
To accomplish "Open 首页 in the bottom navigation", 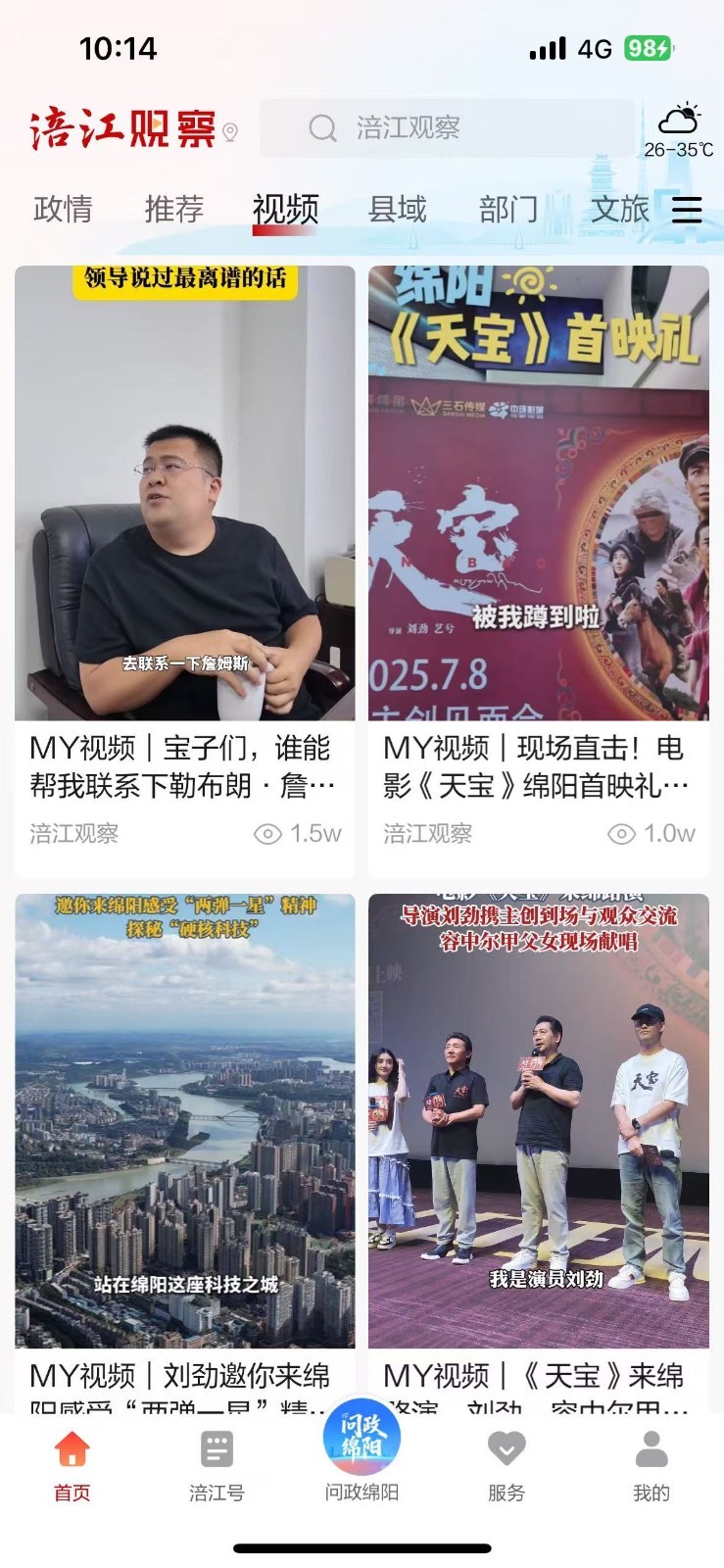I will click(x=72, y=1465).
